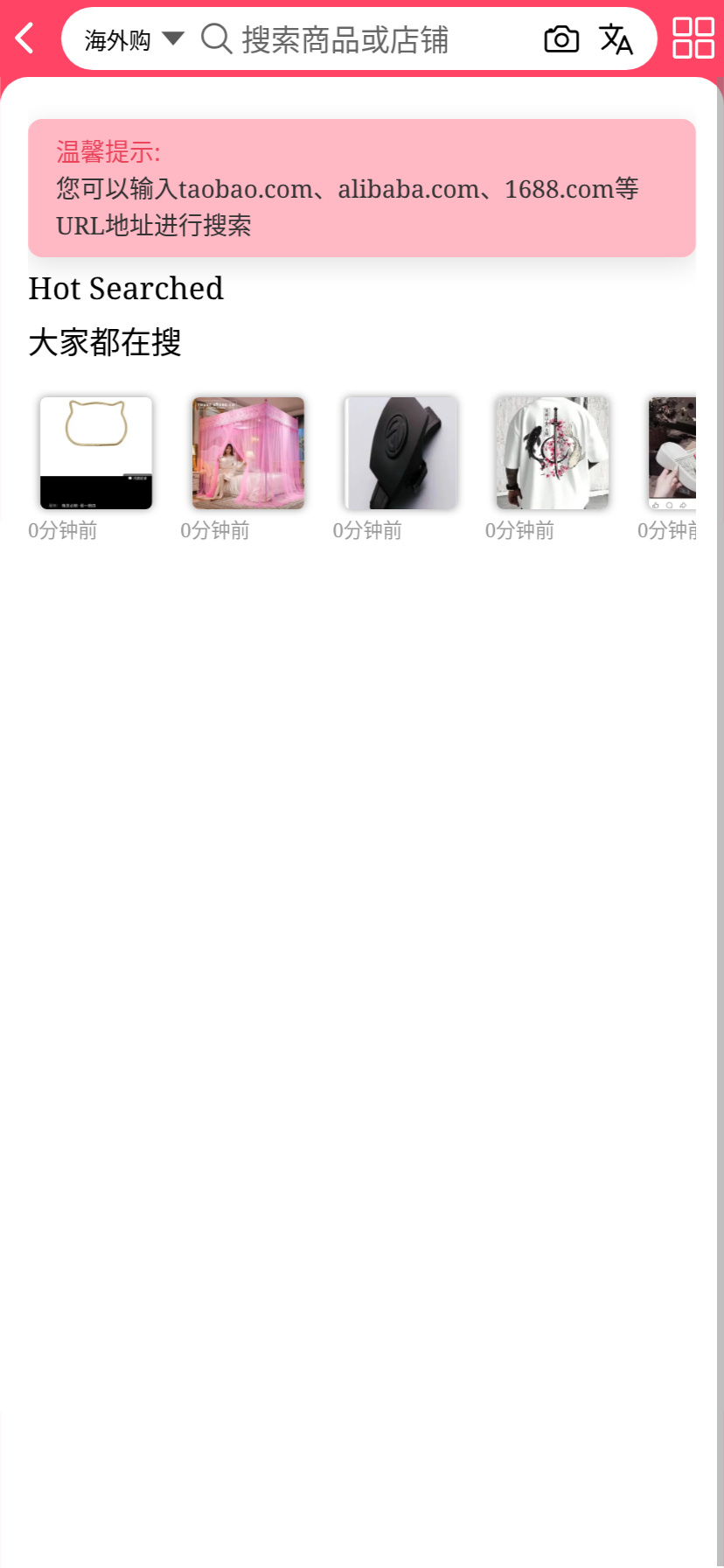Viewport: 724px width, 1568px height.
Task: Open the grid menu icon
Action: [693, 38]
